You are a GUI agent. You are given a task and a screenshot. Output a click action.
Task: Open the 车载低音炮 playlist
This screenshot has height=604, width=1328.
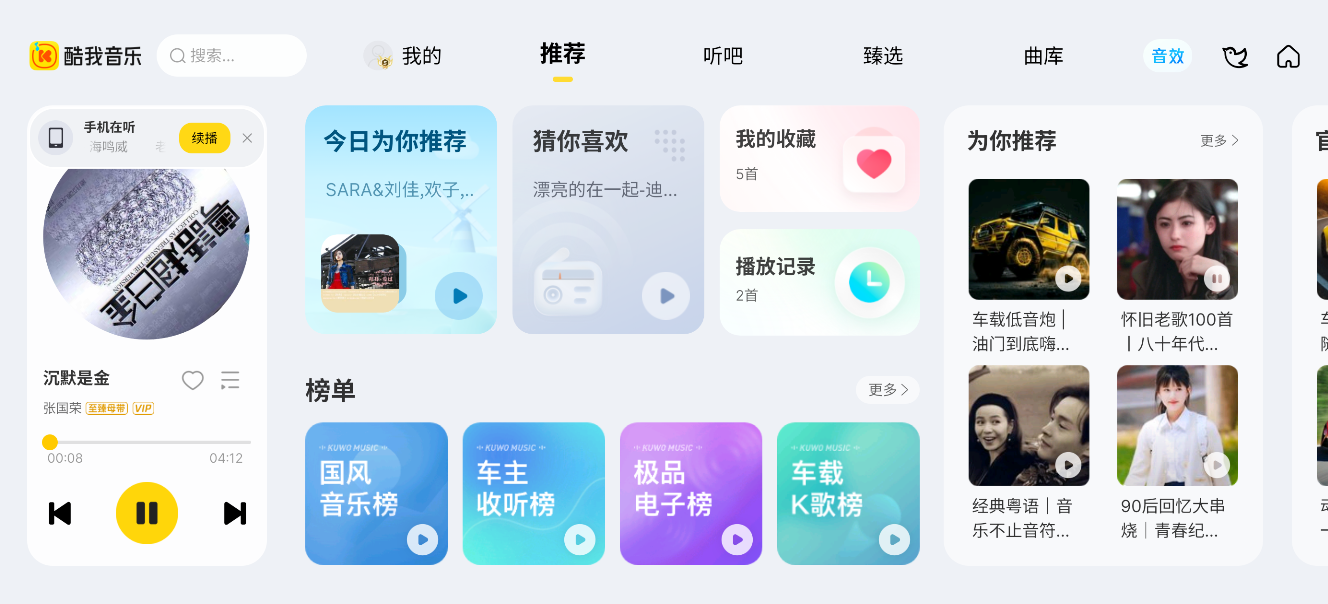[x=1029, y=240]
